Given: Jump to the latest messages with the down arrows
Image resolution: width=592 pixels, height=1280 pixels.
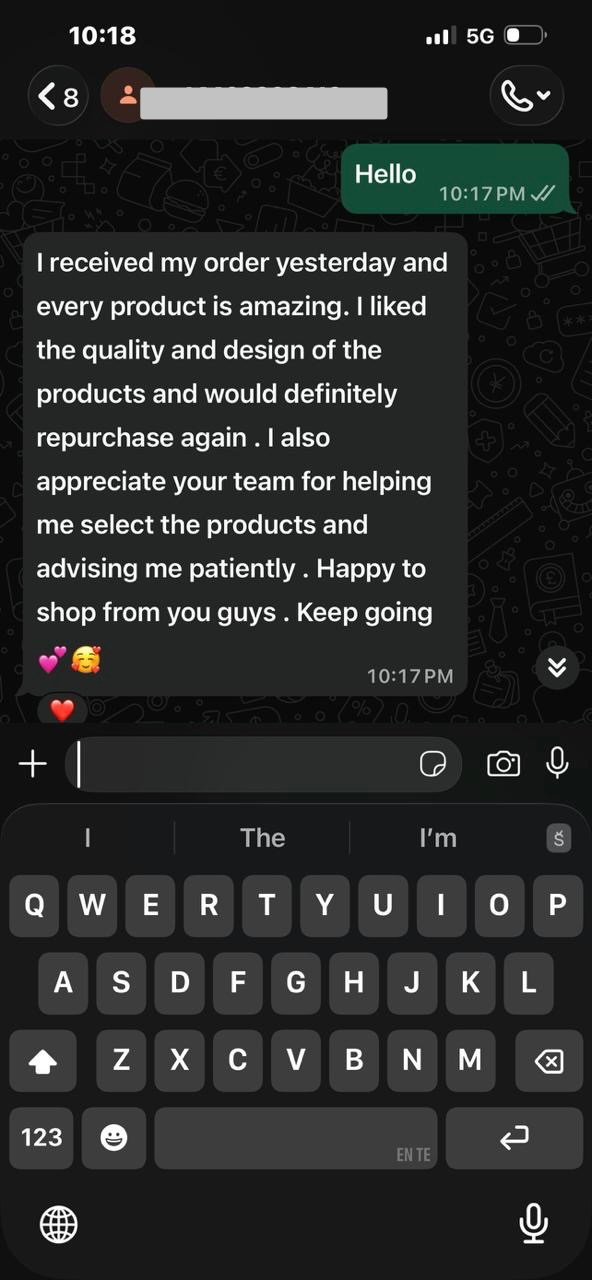Looking at the screenshot, I should click(557, 668).
